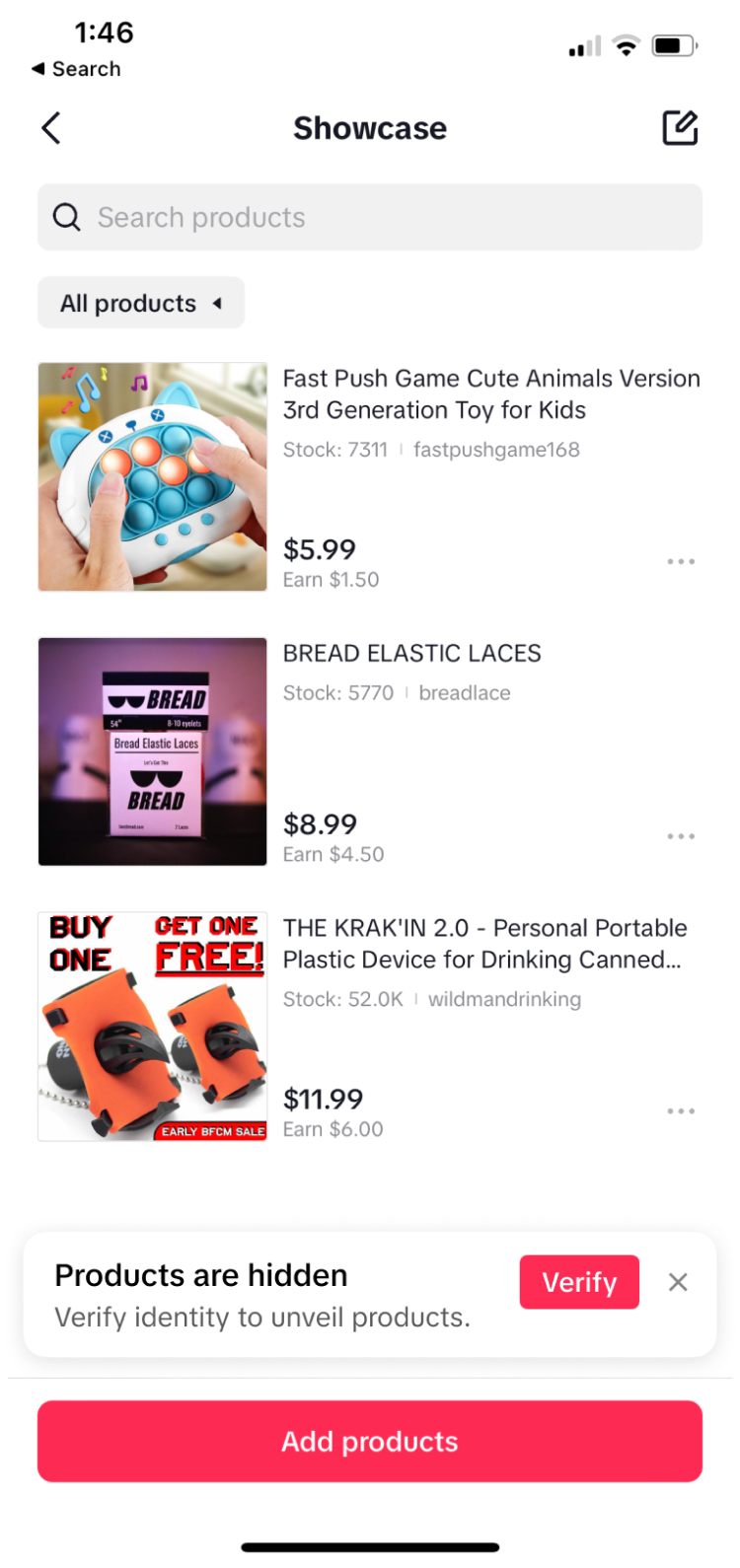
Task: Show more options for BREAD ELASTIC LACES
Action: tap(681, 836)
